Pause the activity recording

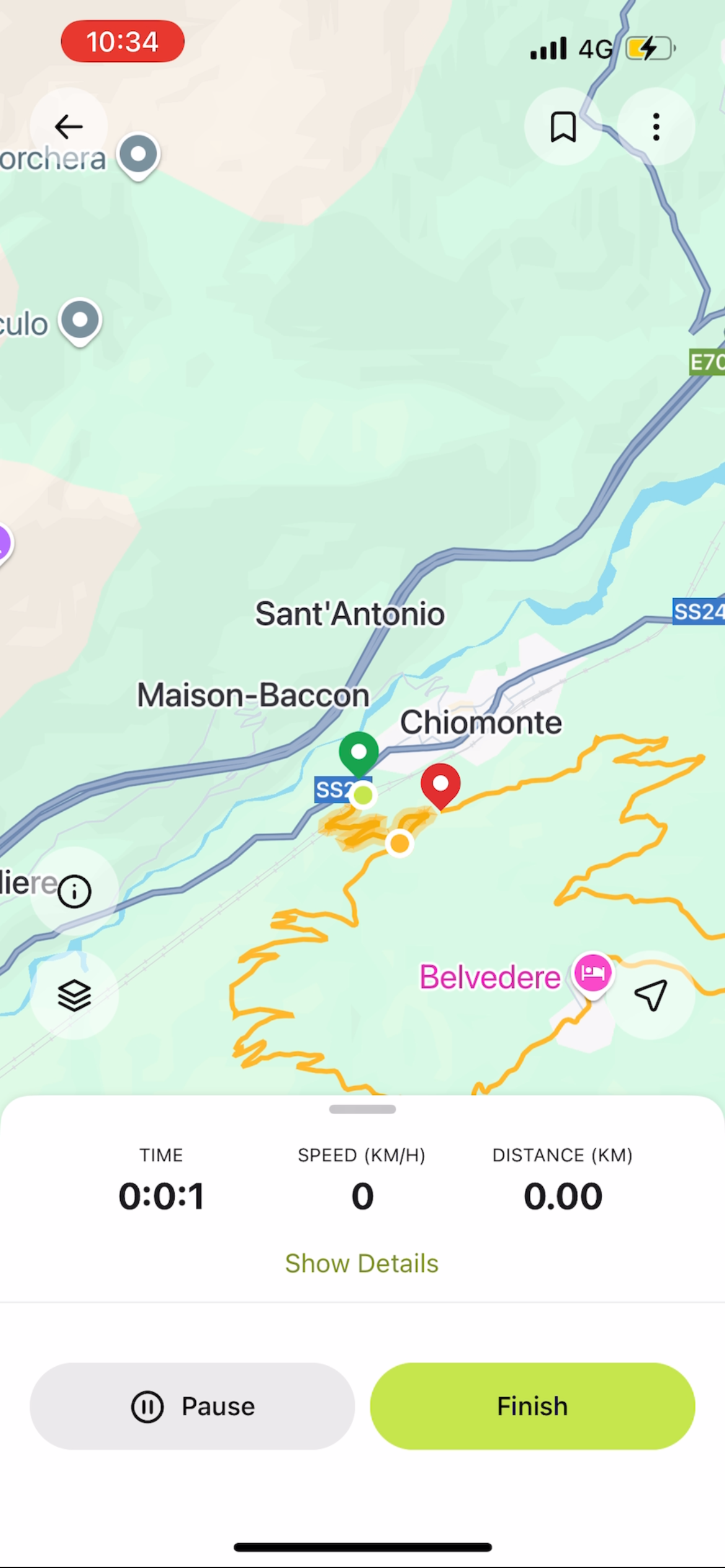(192, 1406)
